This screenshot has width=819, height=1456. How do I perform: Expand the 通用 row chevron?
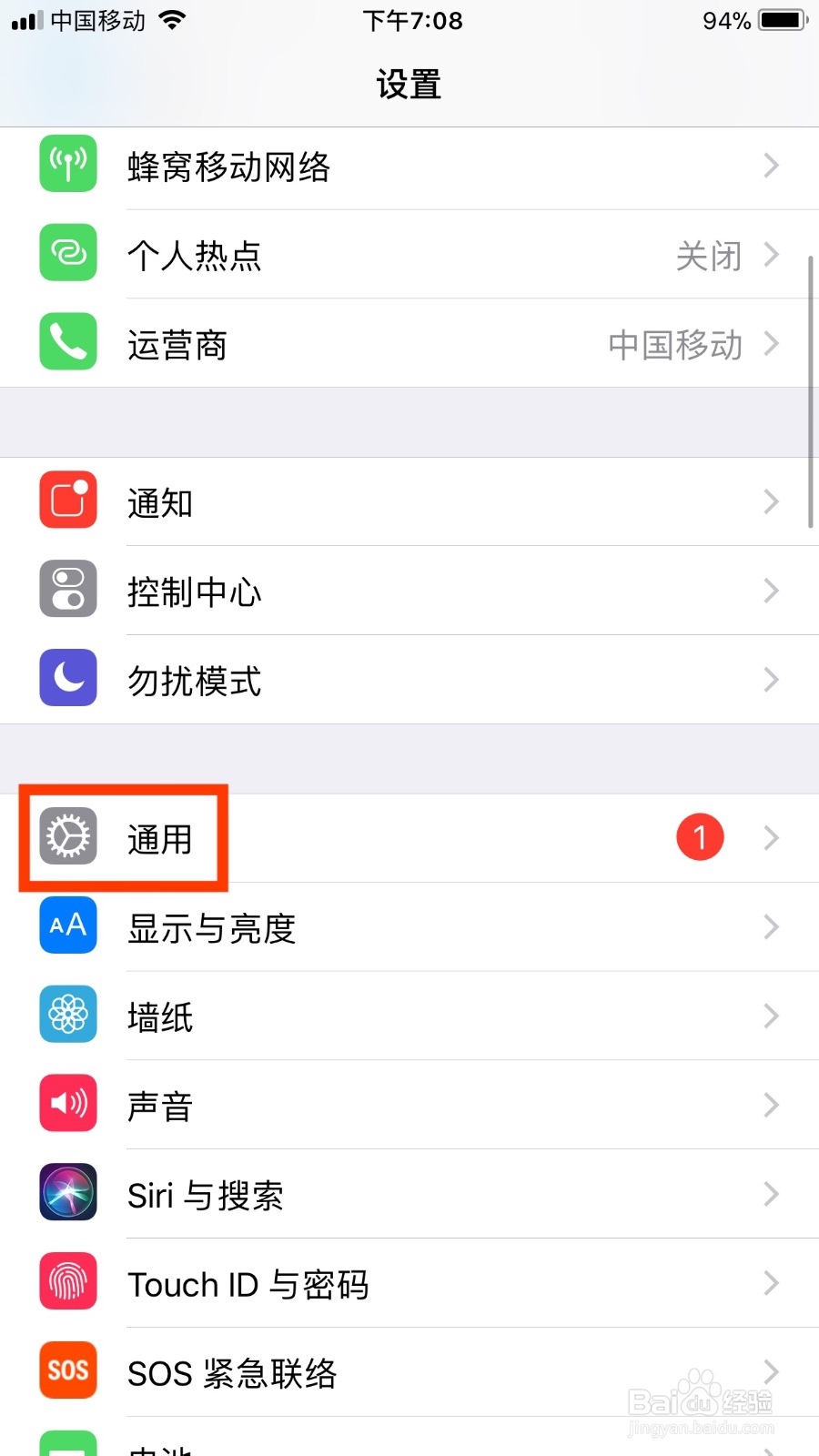point(771,837)
